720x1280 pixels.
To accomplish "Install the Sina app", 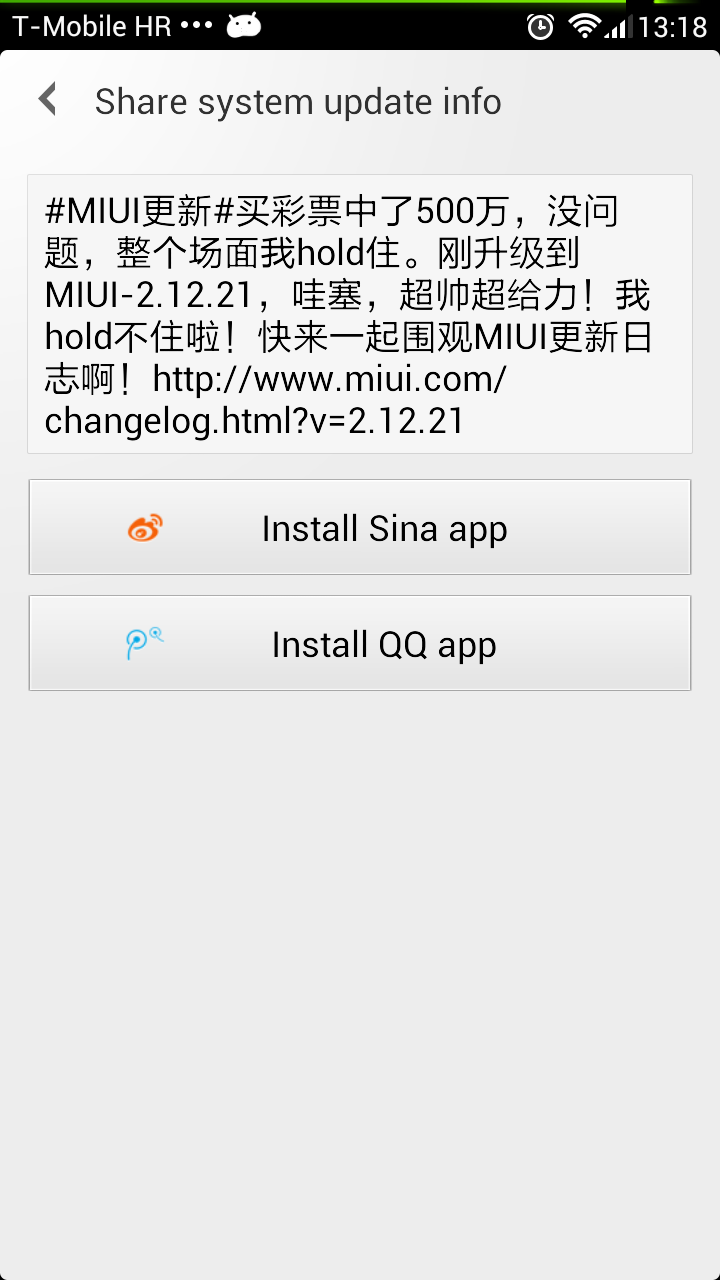I will pyautogui.click(x=360, y=527).
